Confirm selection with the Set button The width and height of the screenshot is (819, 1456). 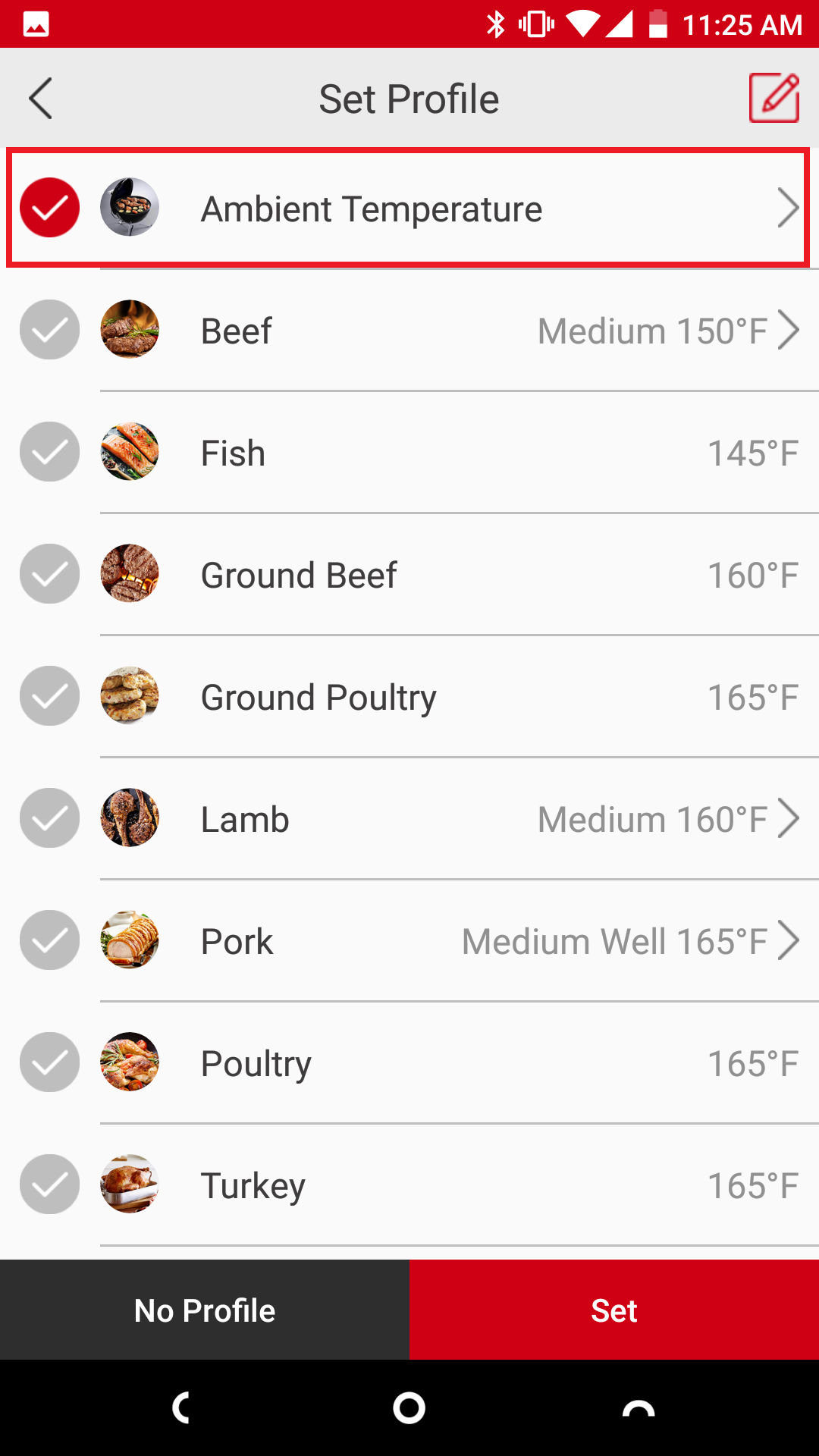pyautogui.click(x=614, y=1310)
